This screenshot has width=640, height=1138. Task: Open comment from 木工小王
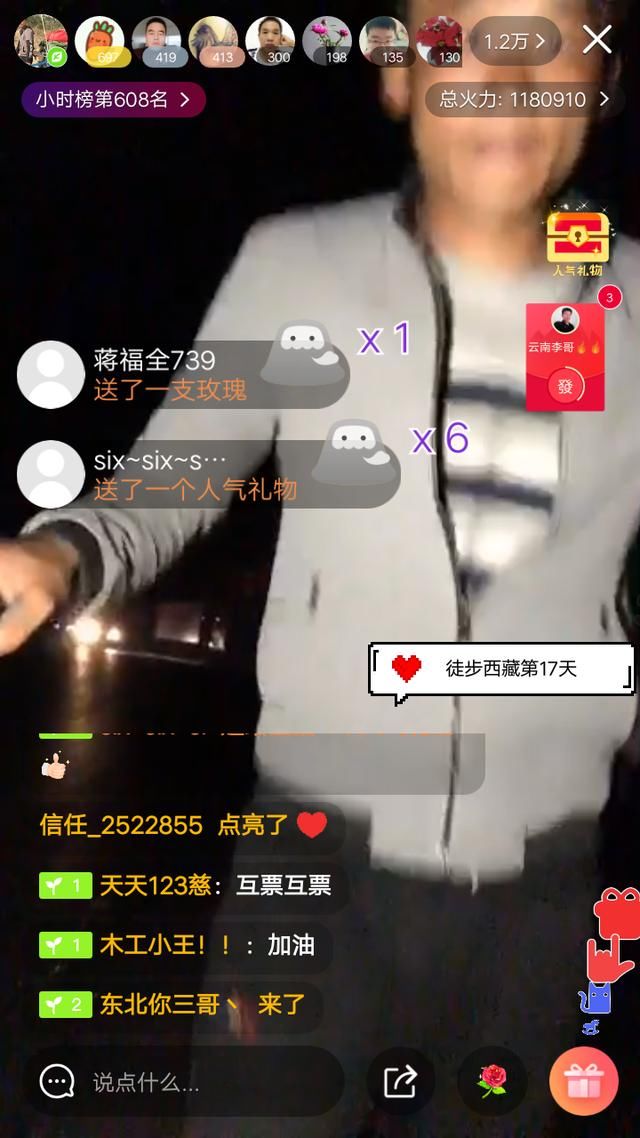pos(185,945)
